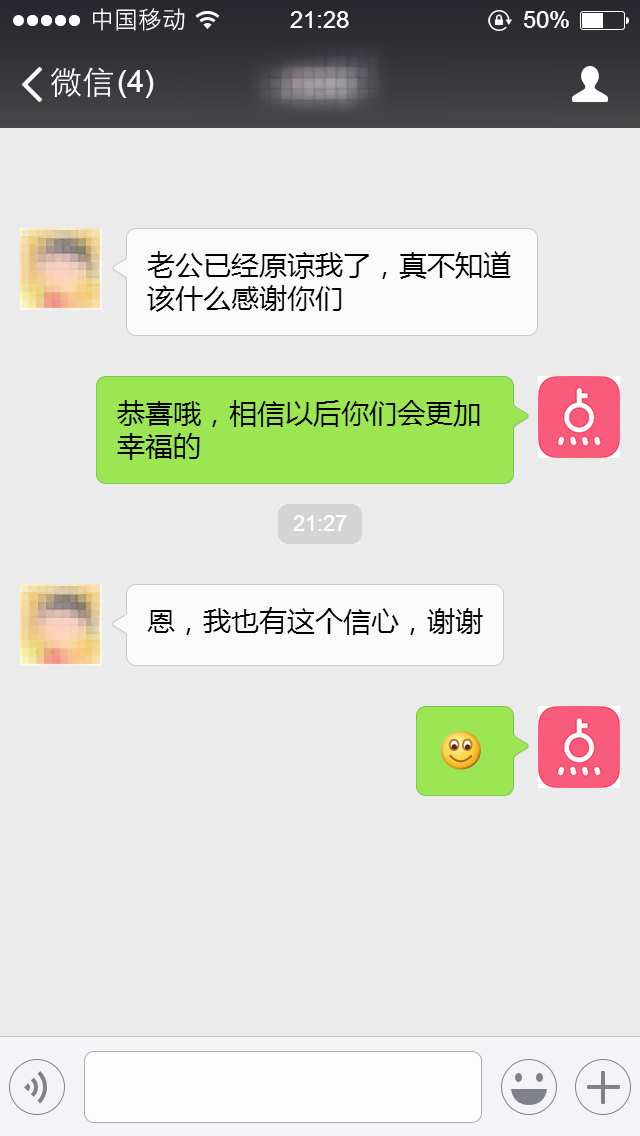Switch to voice message input

click(x=37, y=1086)
